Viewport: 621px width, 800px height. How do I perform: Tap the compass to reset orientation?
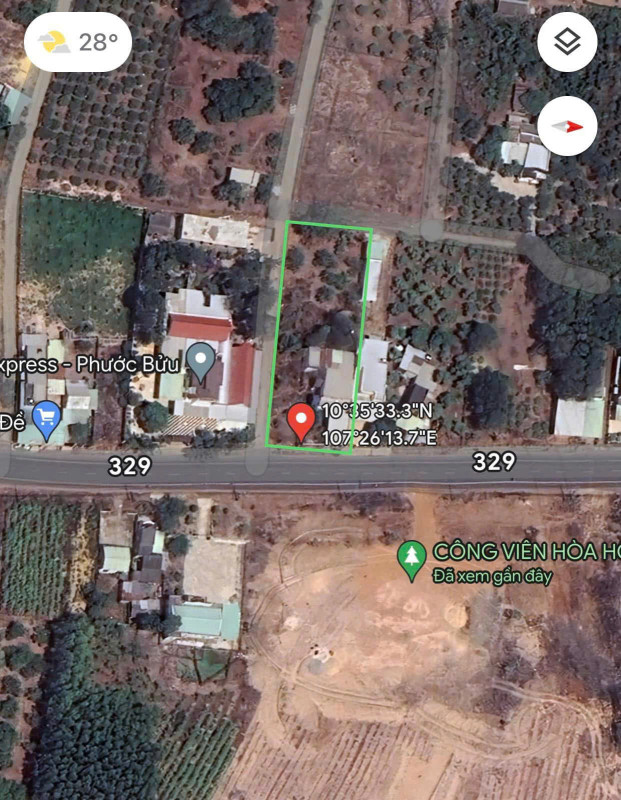coord(567,127)
